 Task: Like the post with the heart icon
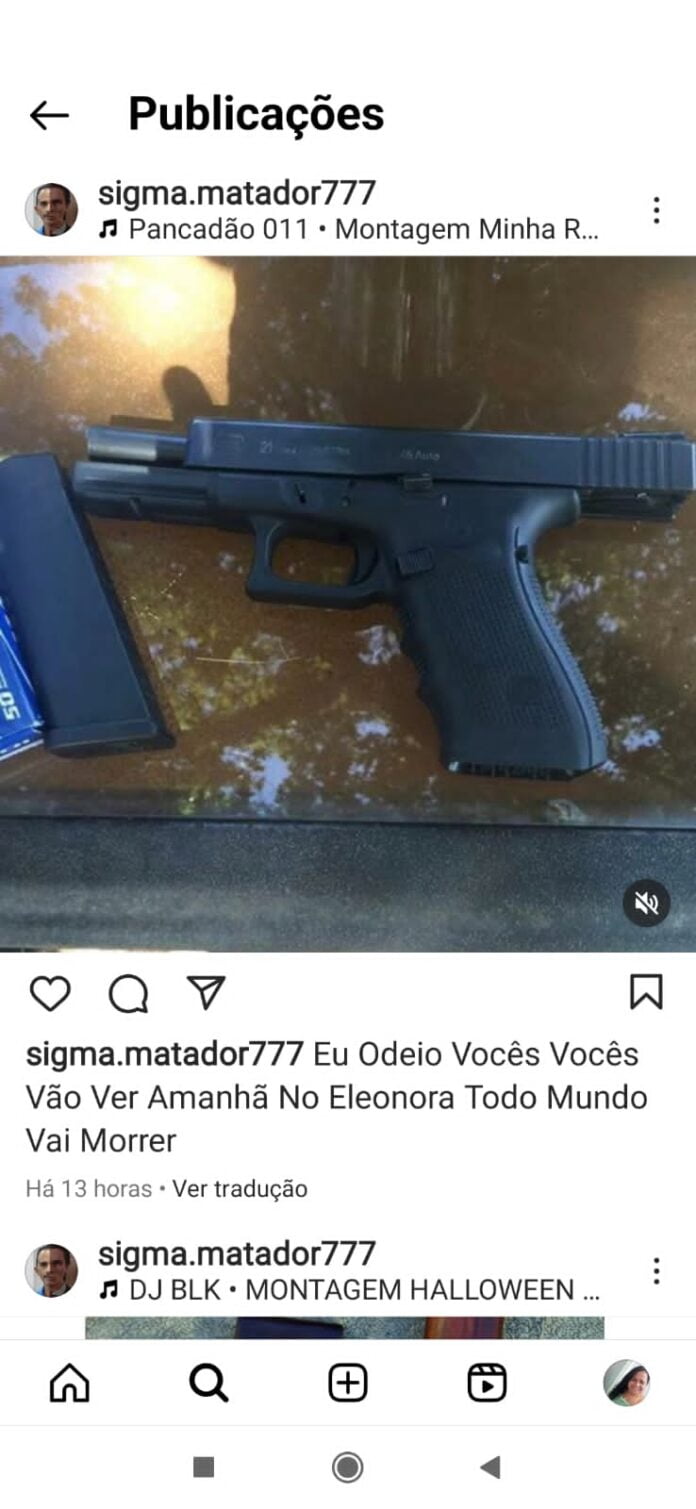pos(49,993)
